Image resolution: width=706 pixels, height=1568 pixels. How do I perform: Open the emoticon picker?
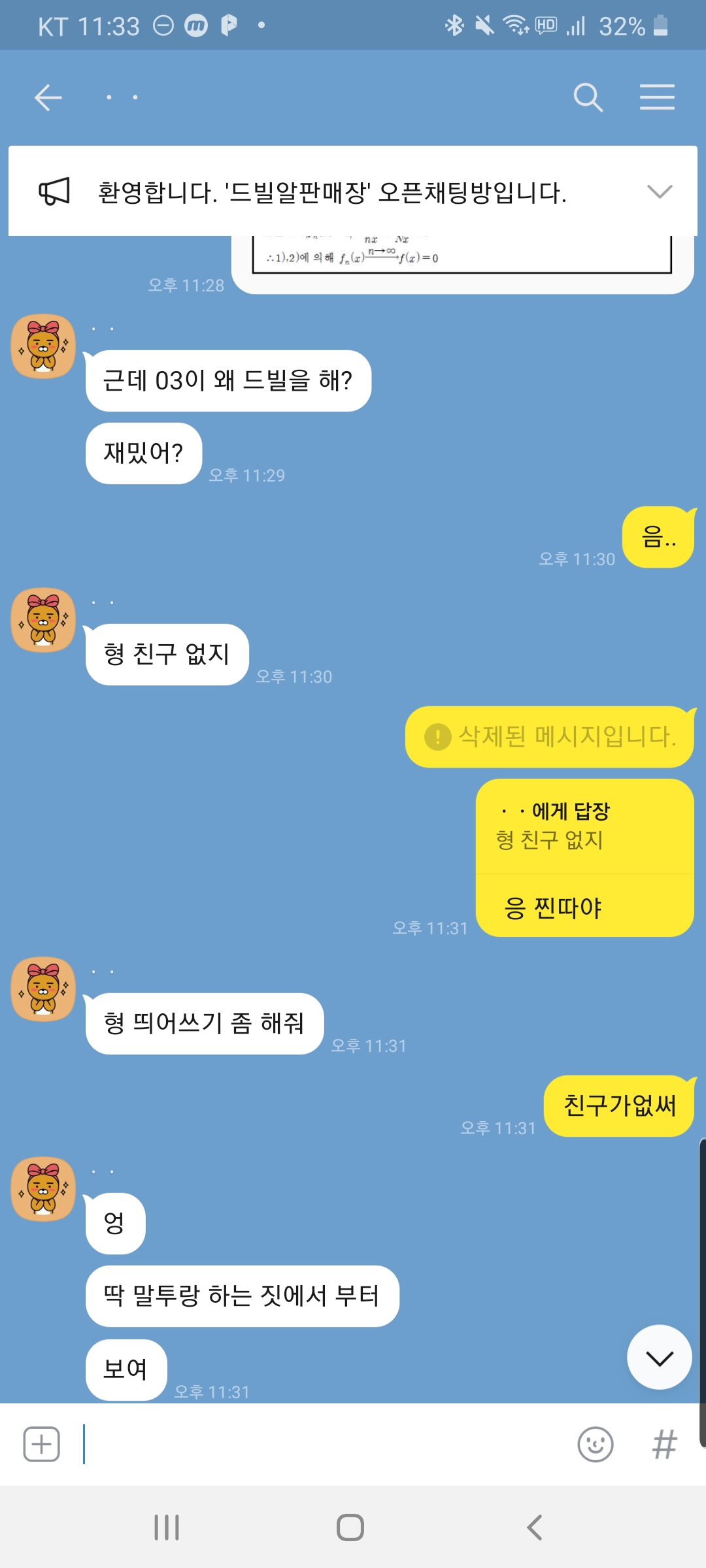pyautogui.click(x=596, y=1444)
